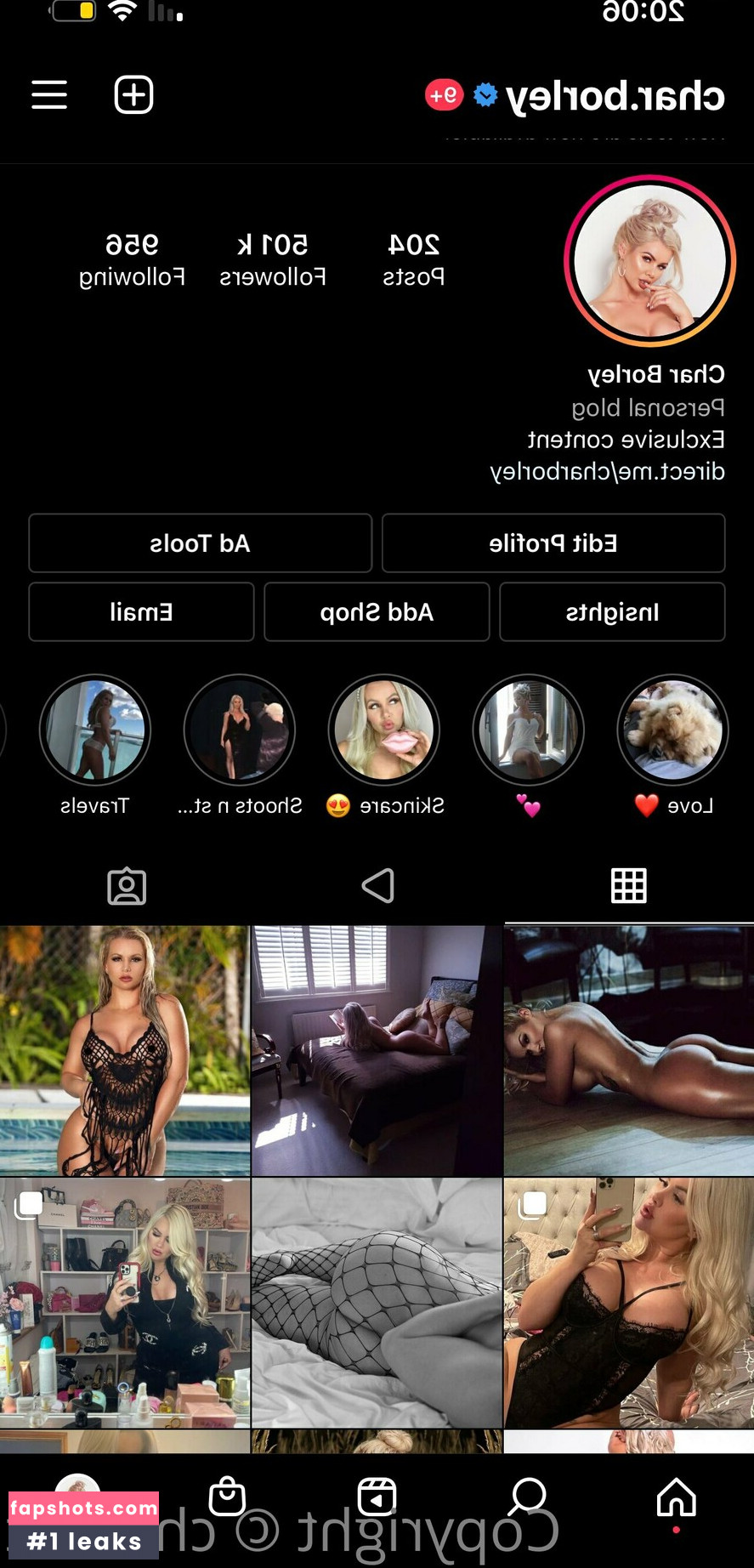Image resolution: width=754 pixels, height=1568 pixels.
Task: Create a new post with plus icon
Action: tap(133, 94)
